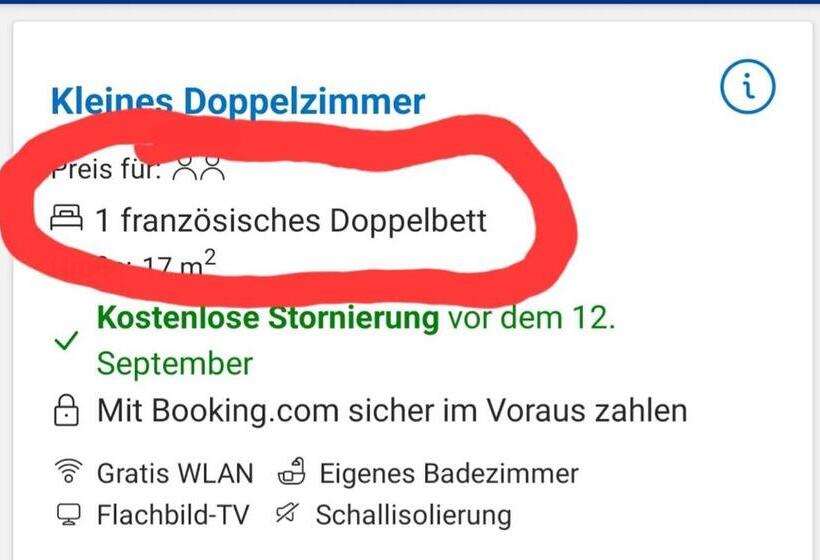Open the Kleines Doppelzimmer room details
820x560 pixels.
238,101
